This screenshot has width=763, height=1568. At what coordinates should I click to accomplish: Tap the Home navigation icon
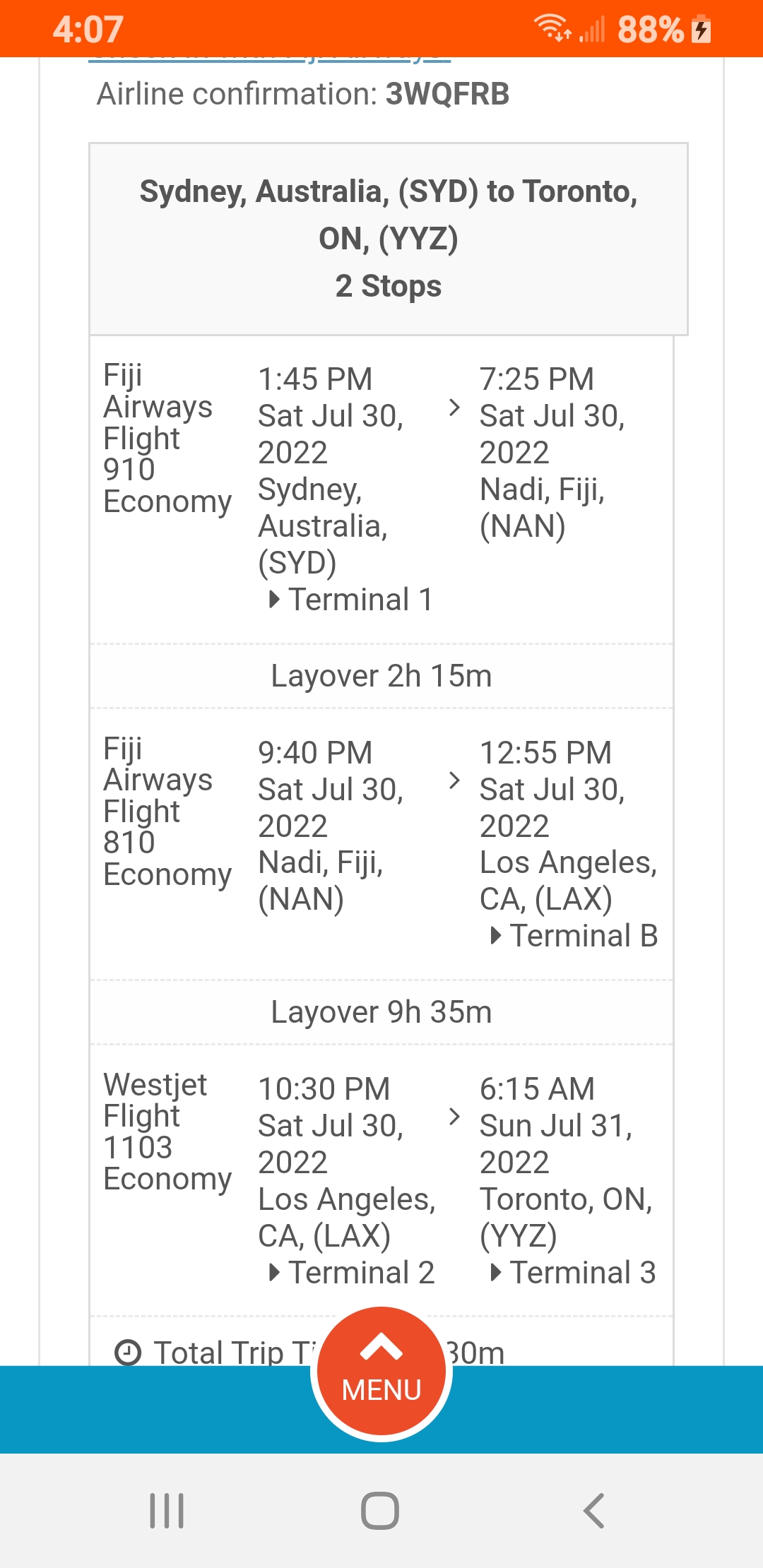(381, 1507)
